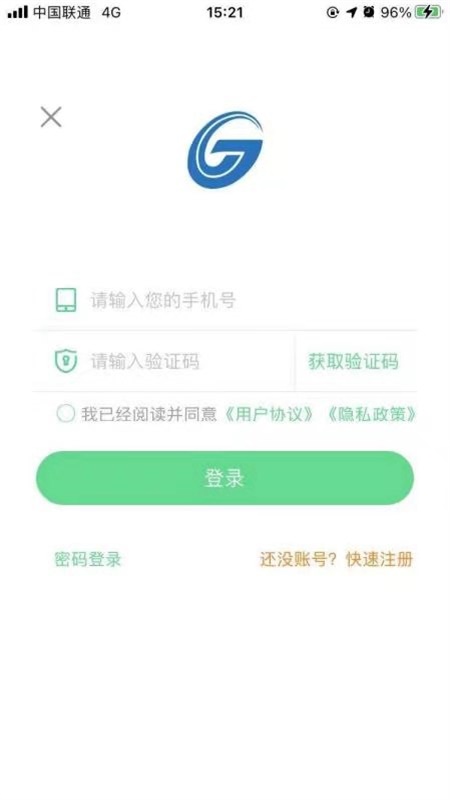Image resolution: width=450 pixels, height=800 pixels.
Task: Open the 《隐私政策》 link
Action: click(371, 414)
